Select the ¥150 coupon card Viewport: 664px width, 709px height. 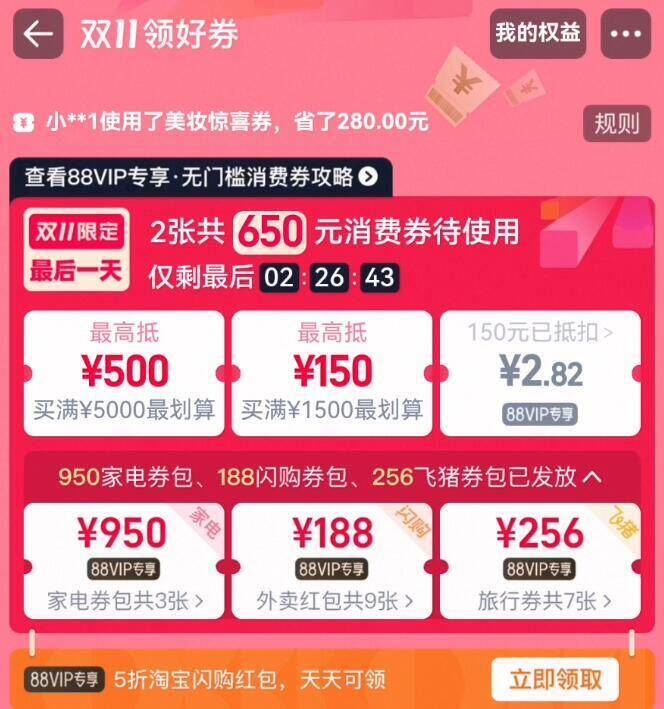pyautogui.click(x=332, y=373)
